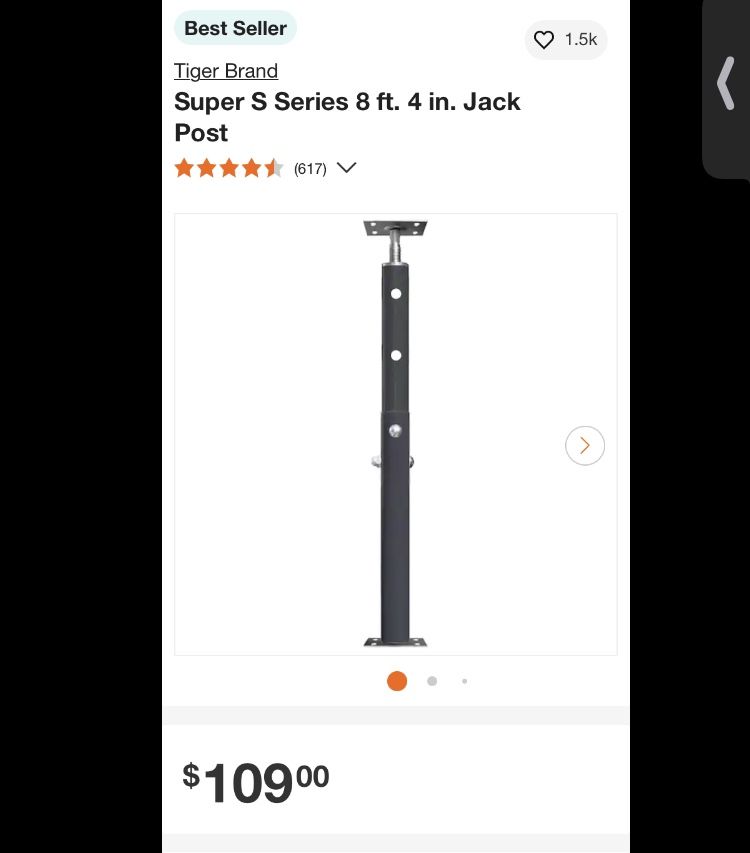Expand the ratings breakdown chevron
Screen dimensions: 750x853
(x=346, y=168)
